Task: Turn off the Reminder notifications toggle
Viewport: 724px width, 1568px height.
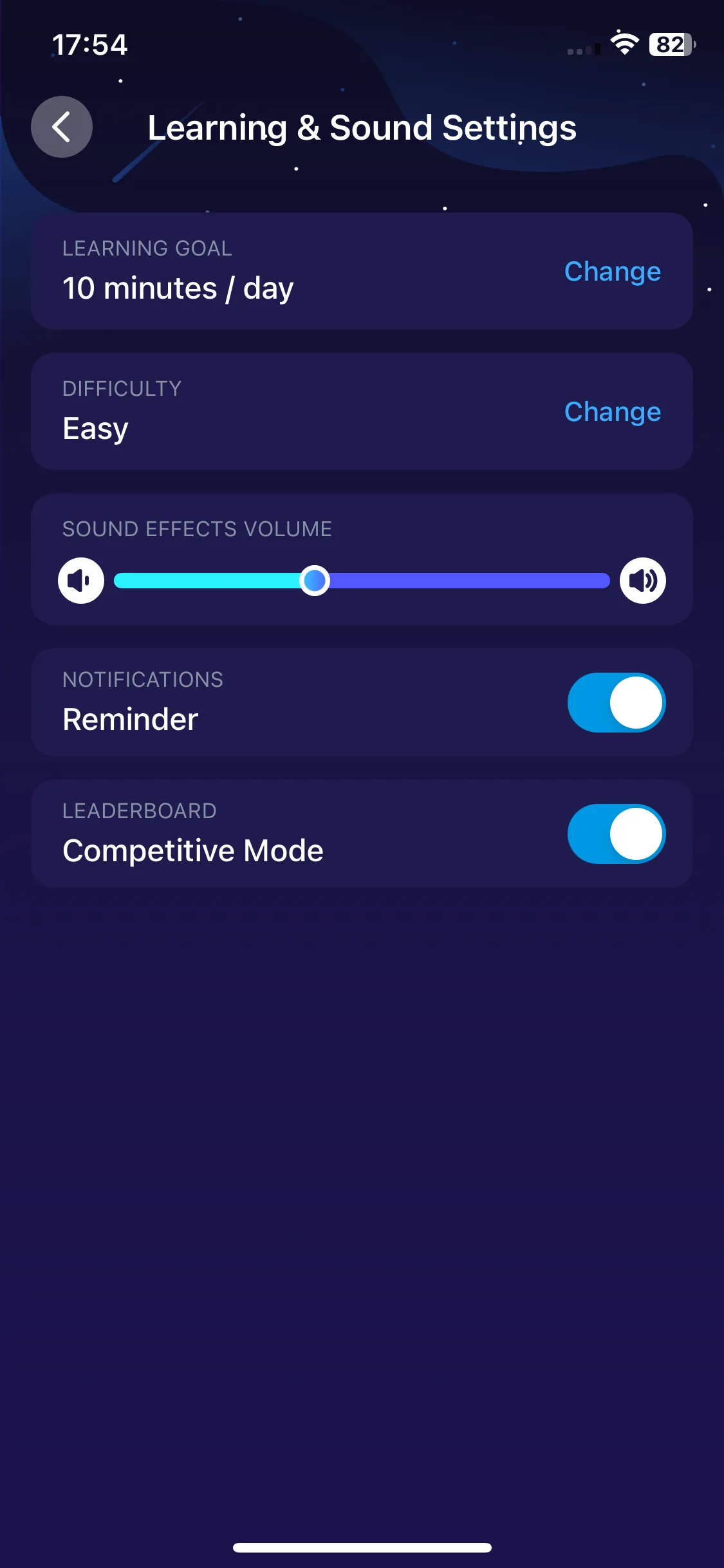Action: [616, 703]
